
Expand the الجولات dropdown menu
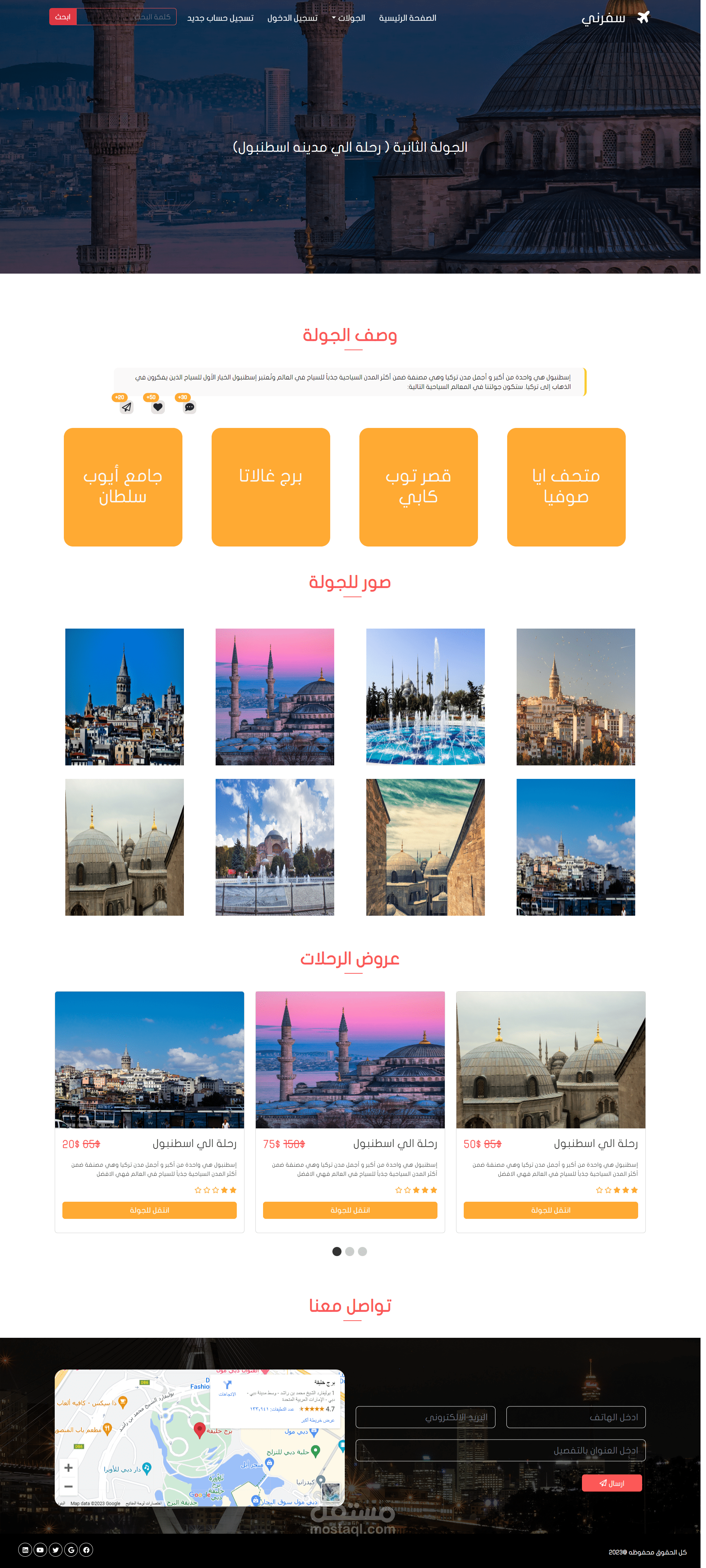349,18
